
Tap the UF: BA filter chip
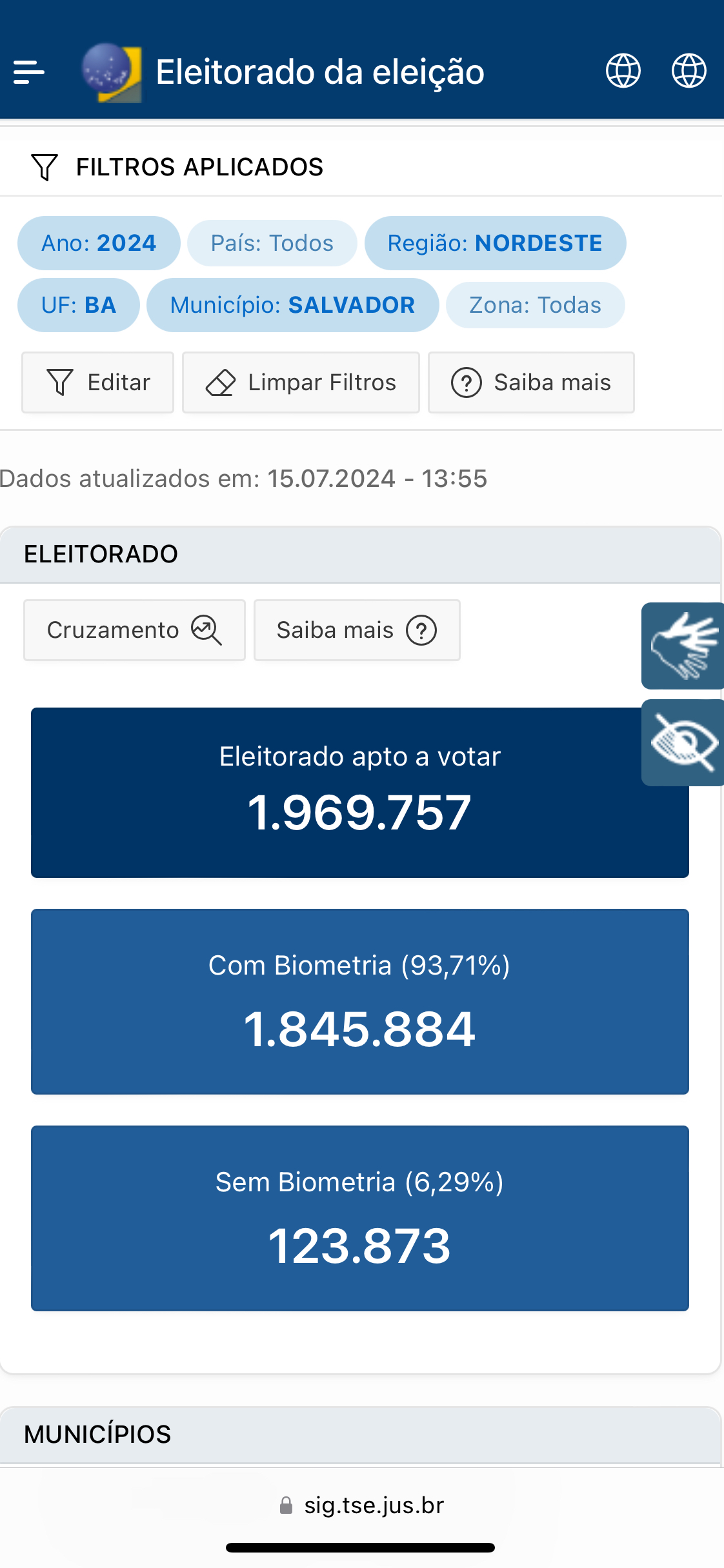[x=79, y=305]
